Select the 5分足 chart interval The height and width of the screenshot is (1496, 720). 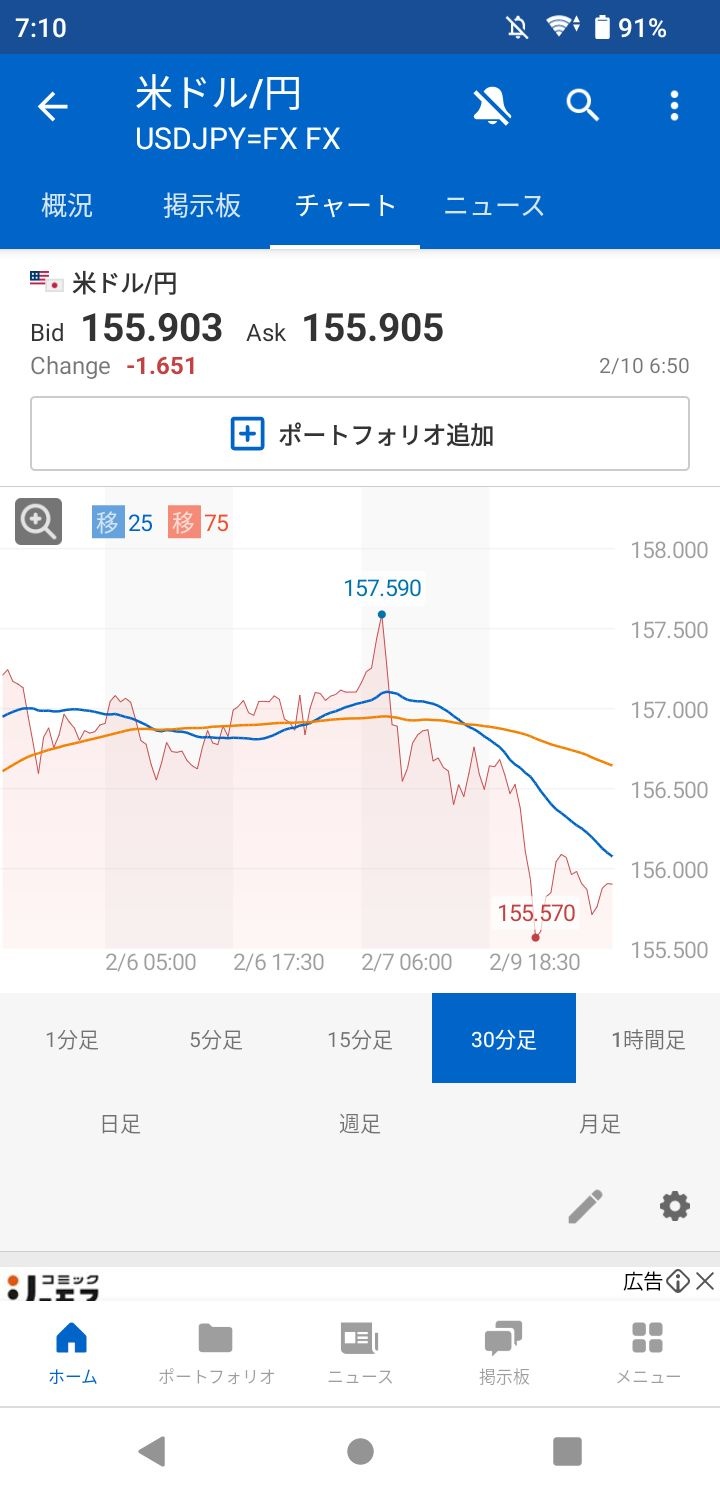pyautogui.click(x=216, y=1040)
